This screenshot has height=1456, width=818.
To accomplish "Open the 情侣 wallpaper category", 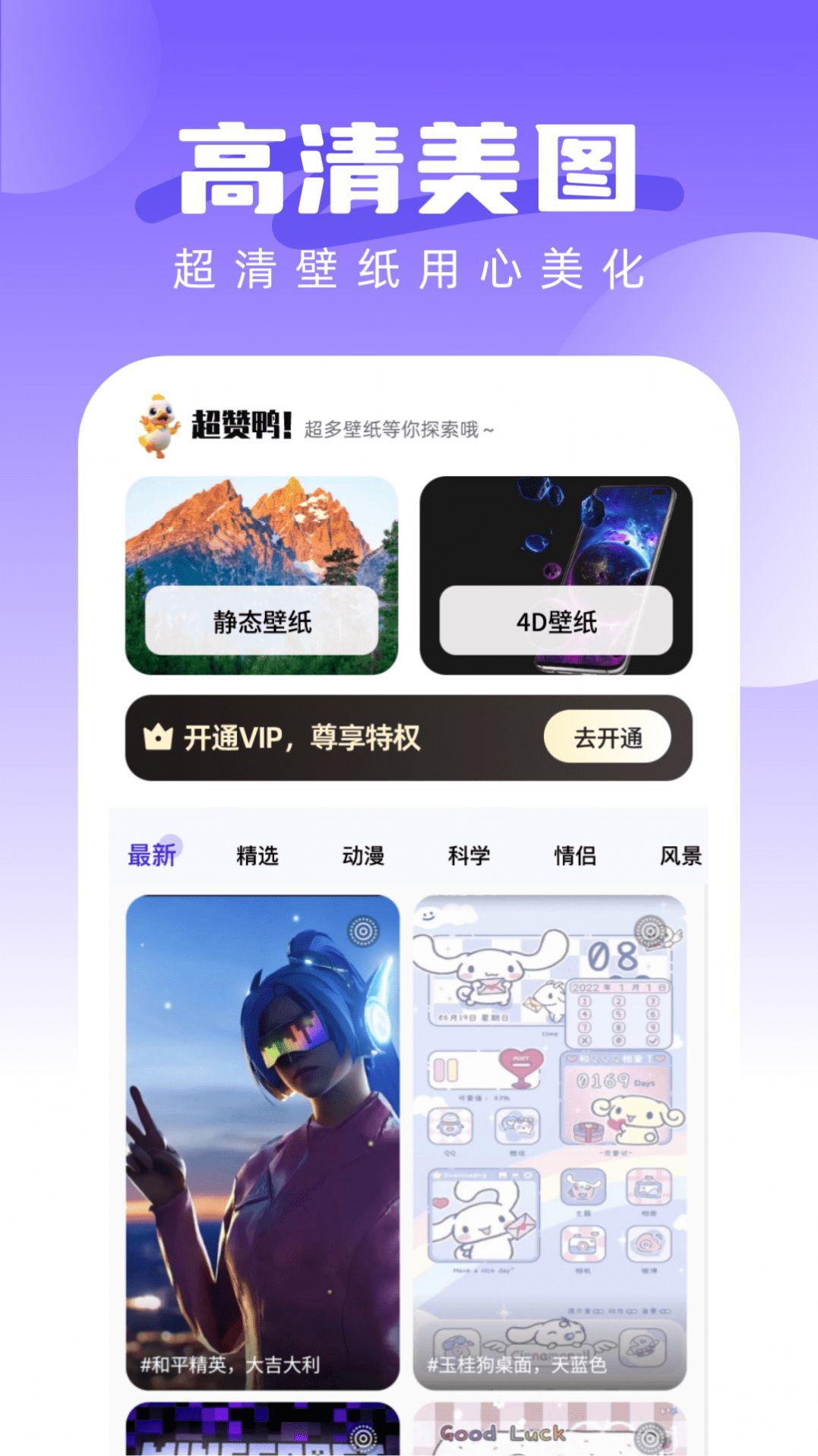I will (576, 856).
